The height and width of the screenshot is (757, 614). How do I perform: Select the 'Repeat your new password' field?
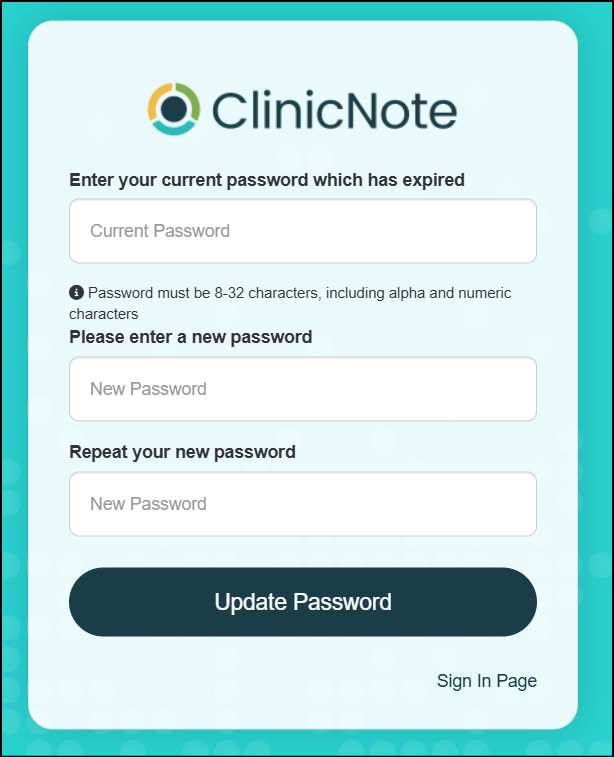[x=302, y=504]
